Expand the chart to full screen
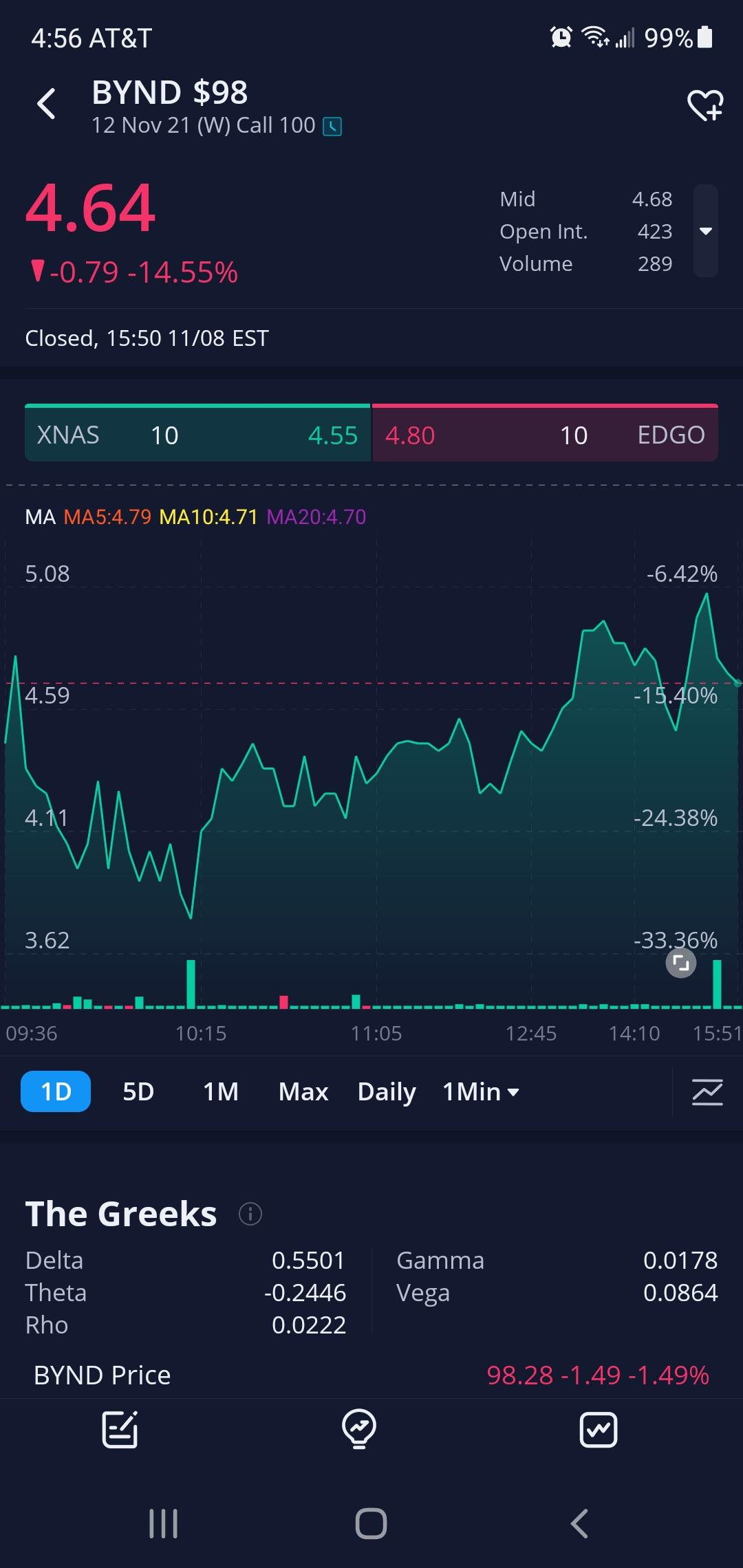The height and width of the screenshot is (1568, 743). point(680,963)
